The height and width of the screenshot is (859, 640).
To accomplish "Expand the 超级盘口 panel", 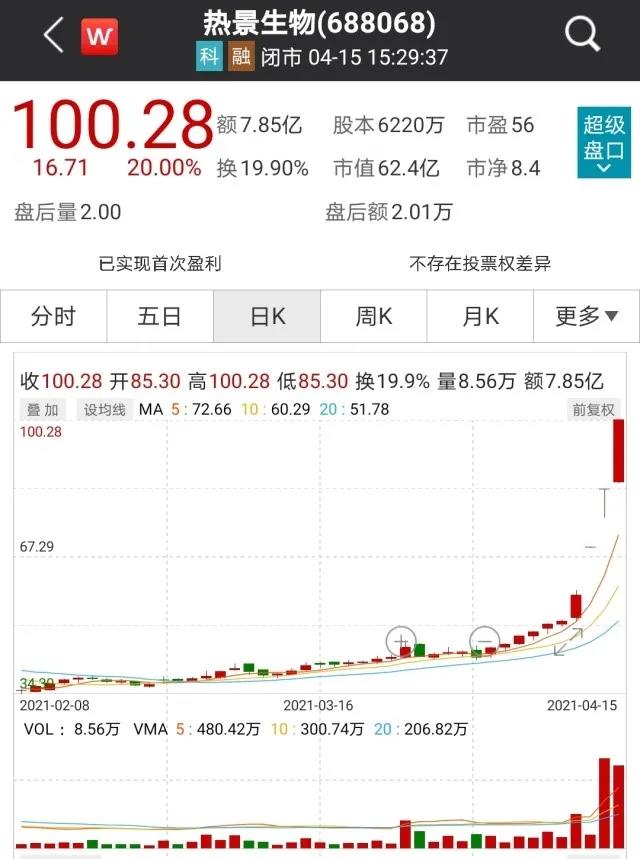I will 604,142.
